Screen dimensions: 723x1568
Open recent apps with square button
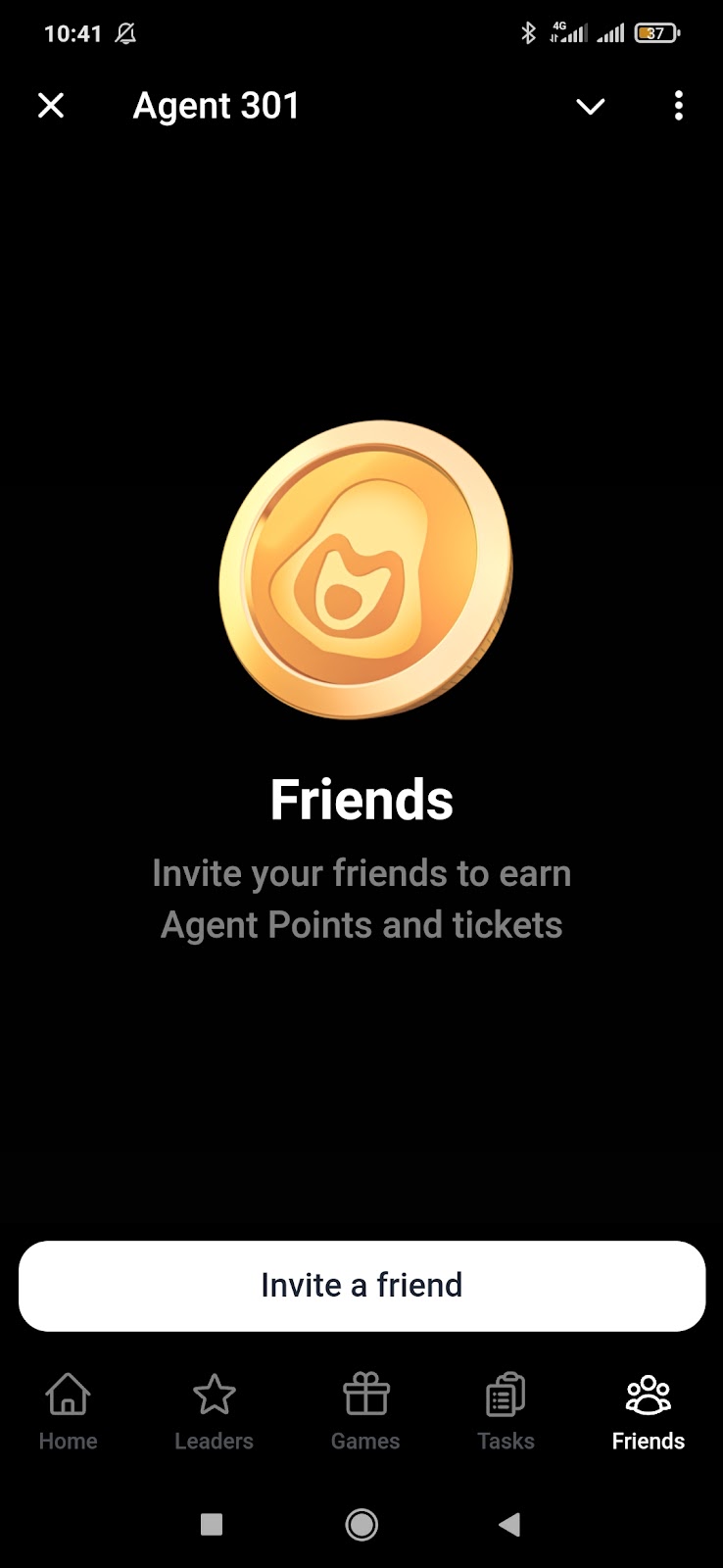[212, 1524]
